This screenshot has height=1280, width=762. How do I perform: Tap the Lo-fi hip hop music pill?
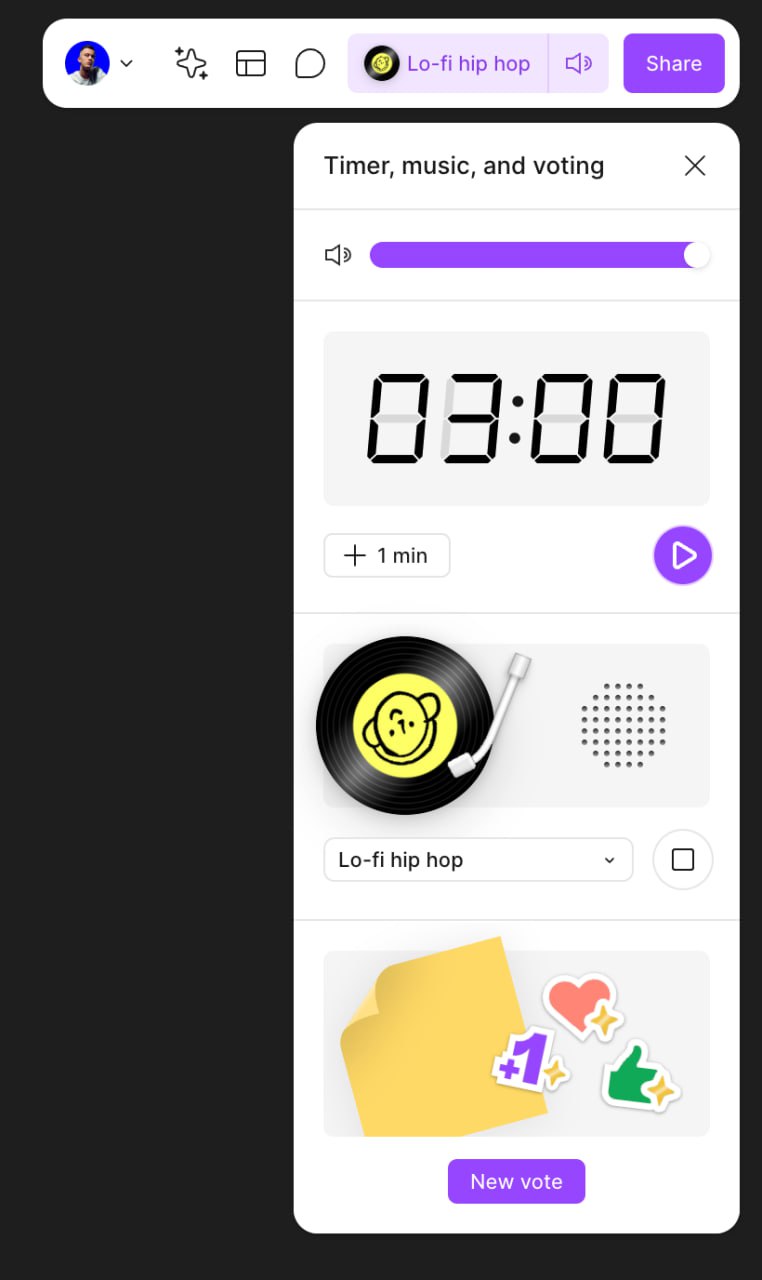tap(448, 63)
